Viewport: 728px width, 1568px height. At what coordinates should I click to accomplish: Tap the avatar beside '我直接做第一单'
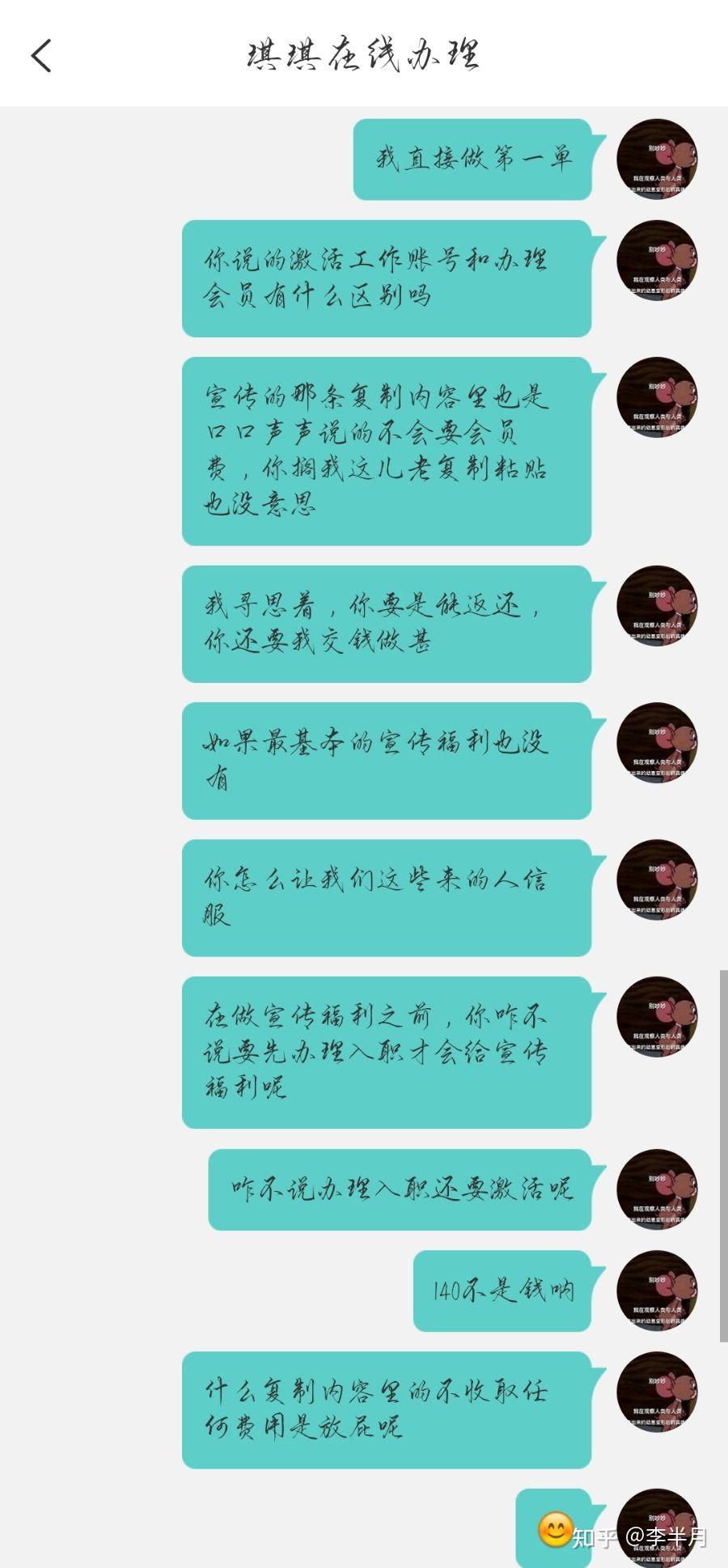[656, 159]
